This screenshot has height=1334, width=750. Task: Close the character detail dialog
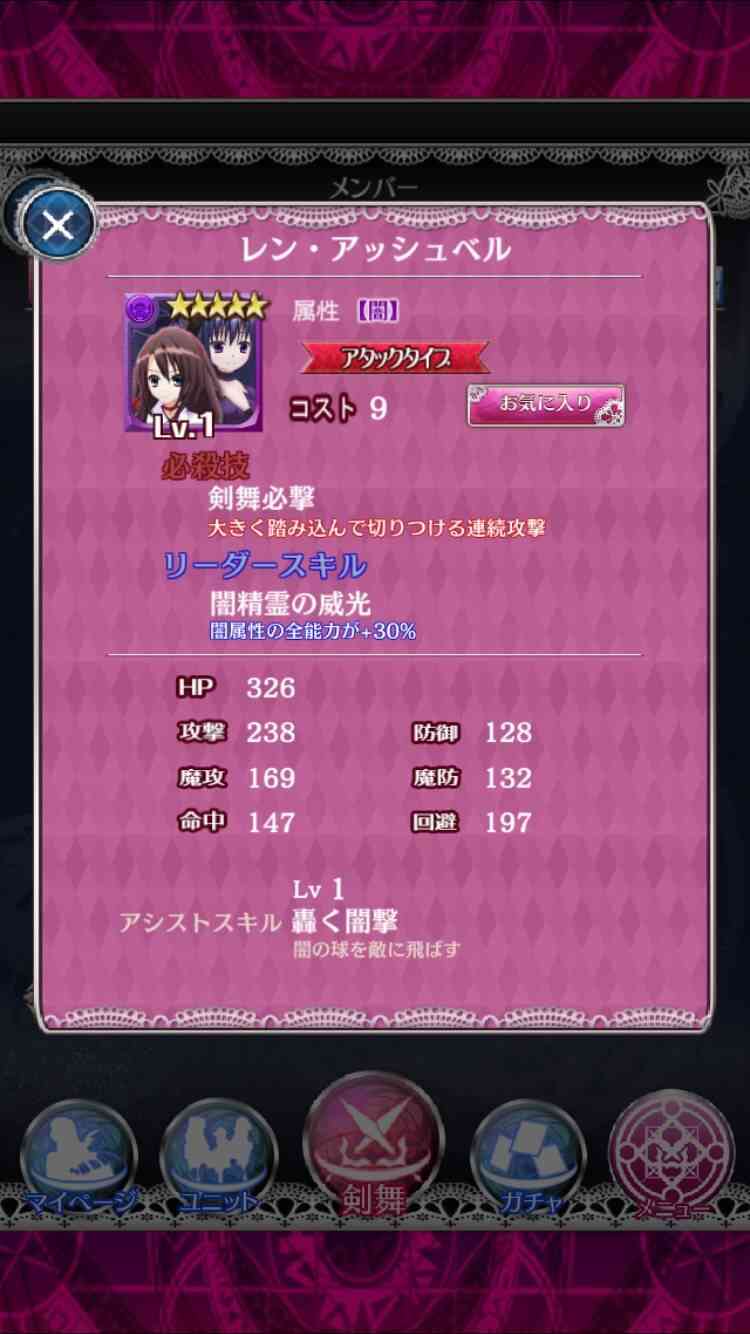point(58,225)
